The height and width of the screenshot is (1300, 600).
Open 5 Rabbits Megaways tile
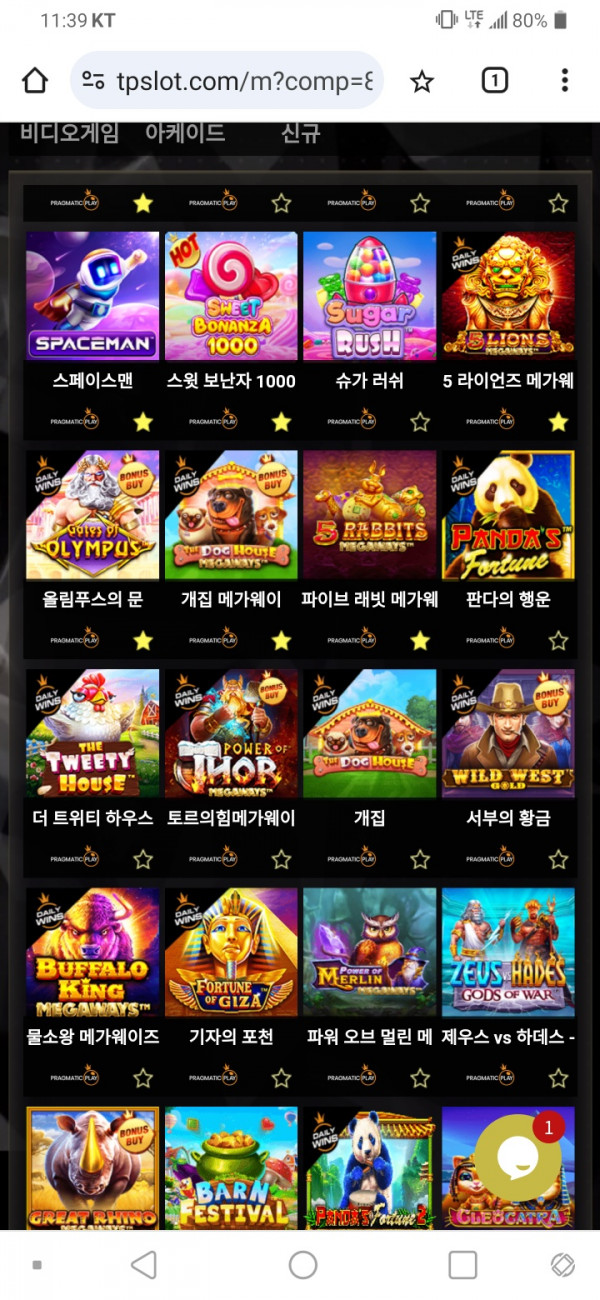point(369,514)
